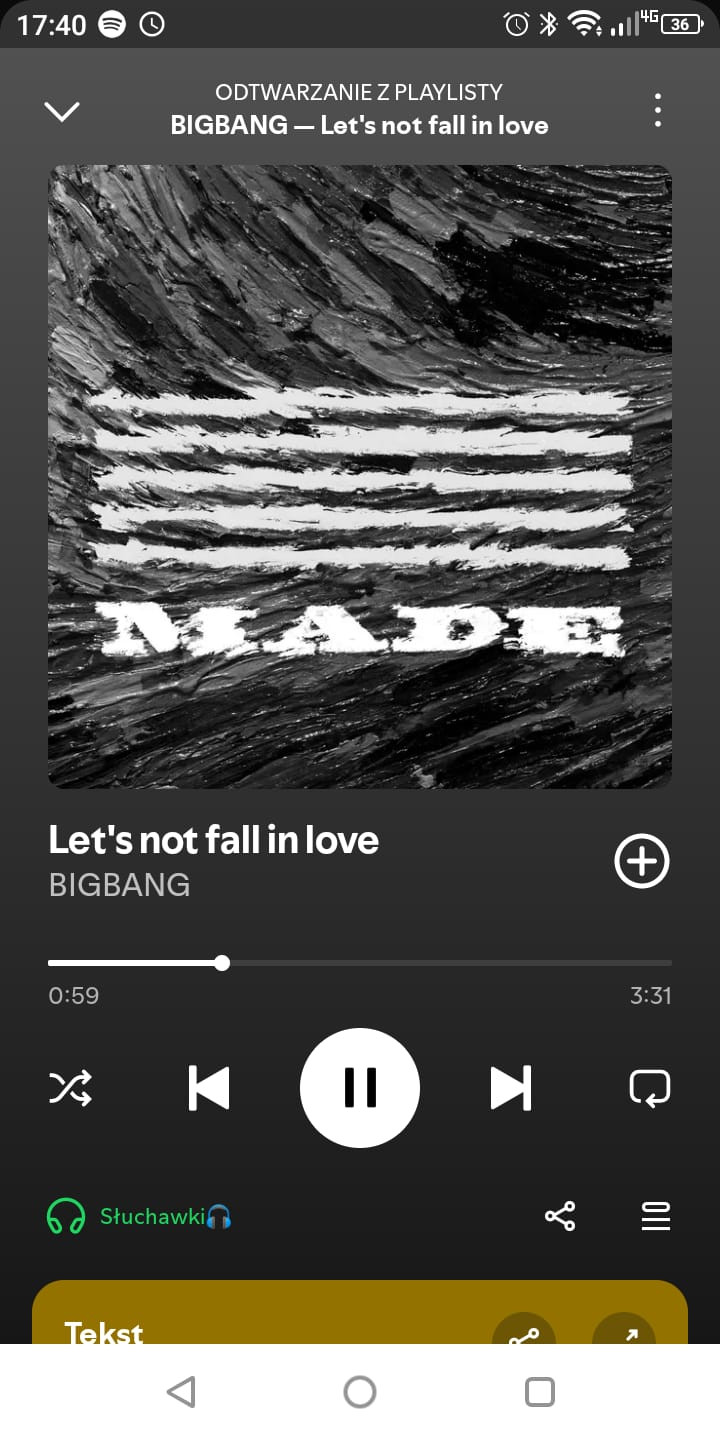The height and width of the screenshot is (1440, 720).
Task: Collapse the now playing view
Action: (62, 111)
